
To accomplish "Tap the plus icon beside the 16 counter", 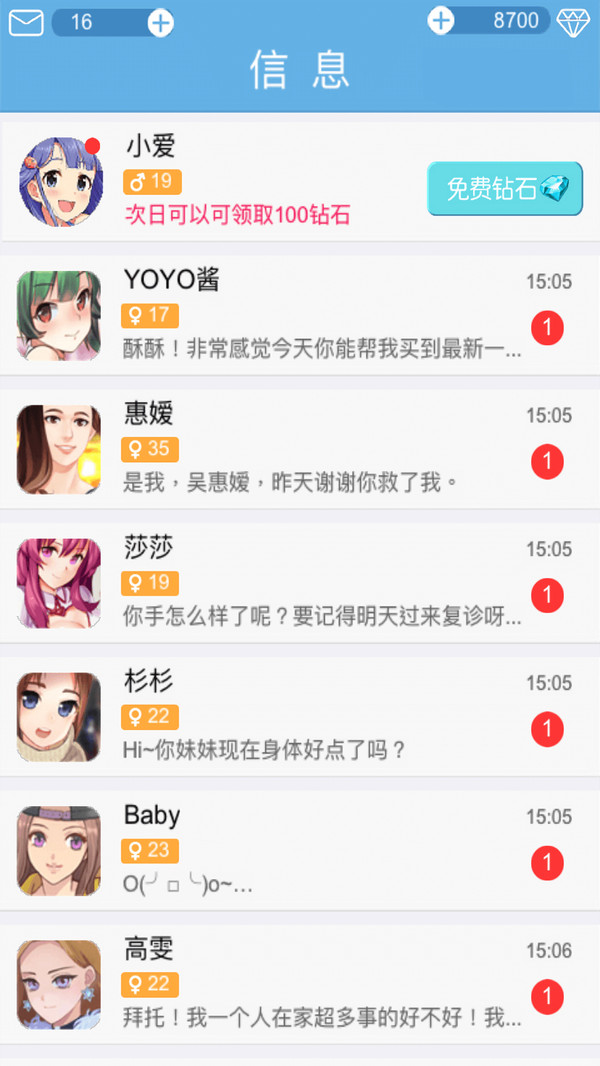I will click(x=160, y=22).
